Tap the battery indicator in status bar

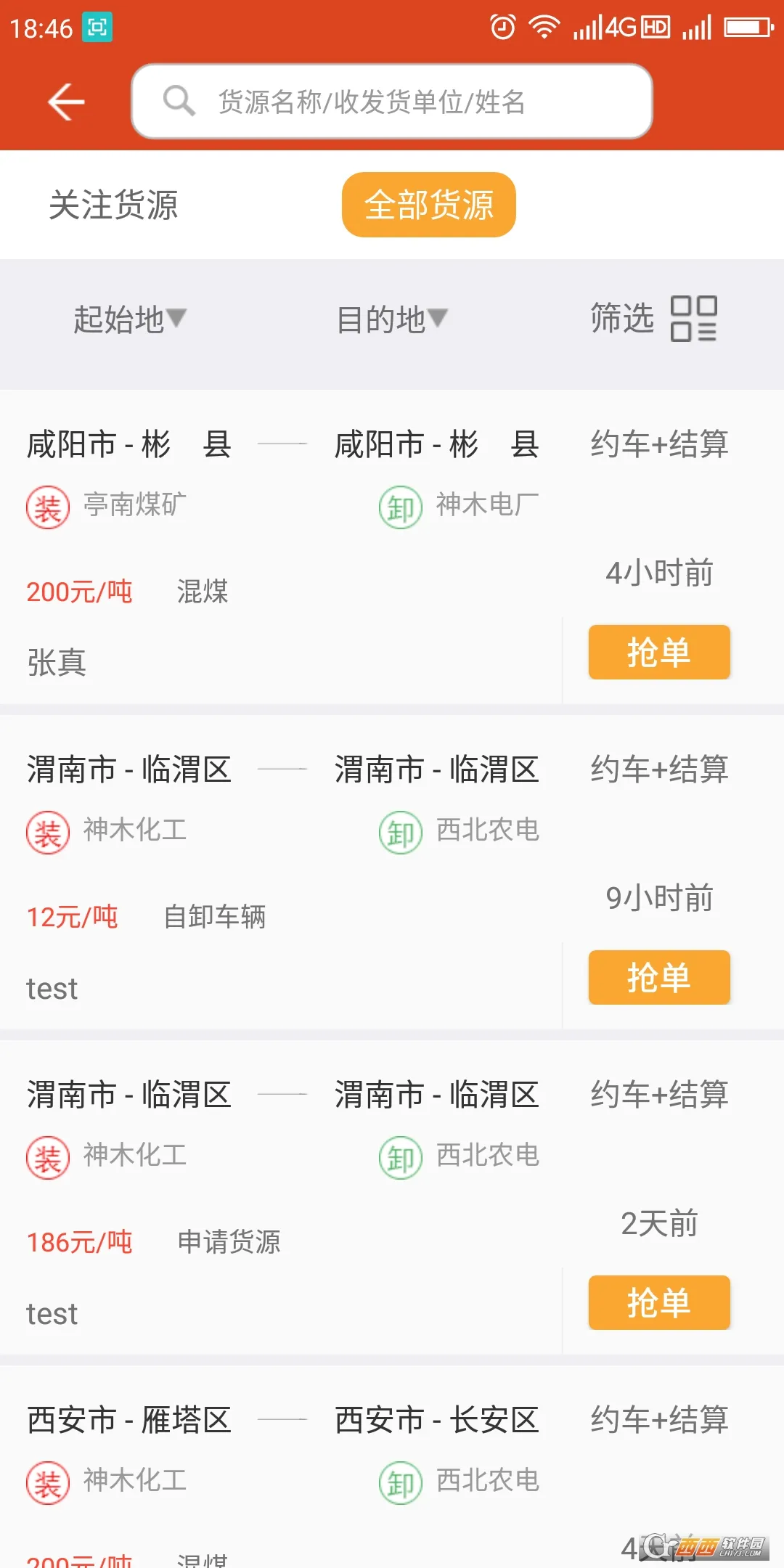click(x=748, y=28)
